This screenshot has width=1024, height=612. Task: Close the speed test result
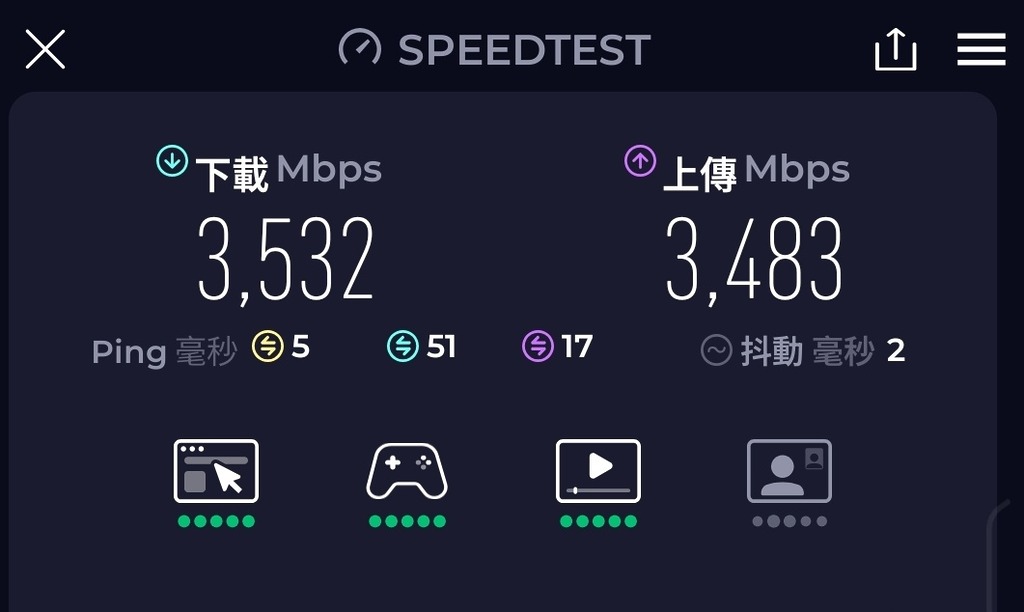pos(45,49)
